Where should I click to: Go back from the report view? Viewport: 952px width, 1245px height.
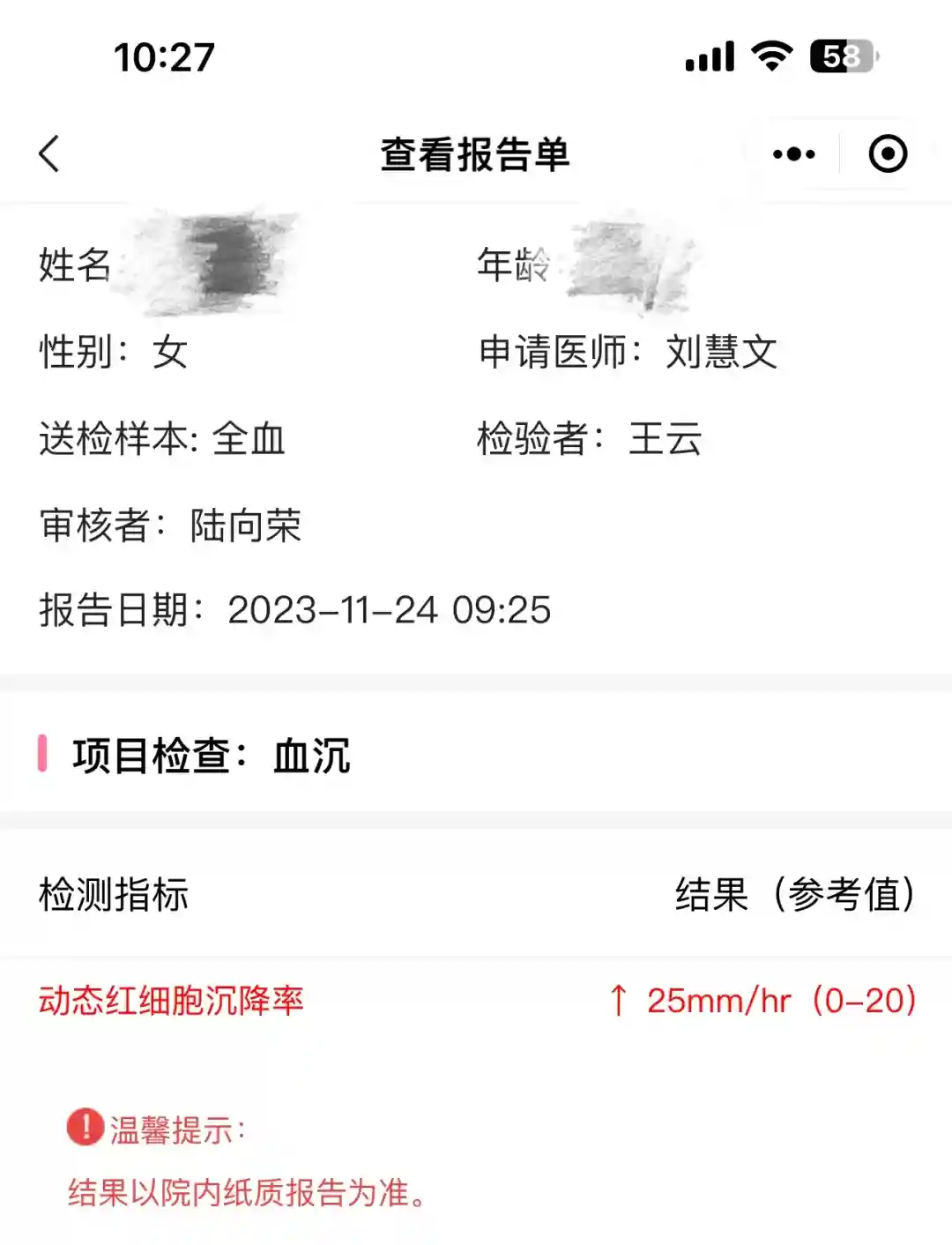point(50,154)
